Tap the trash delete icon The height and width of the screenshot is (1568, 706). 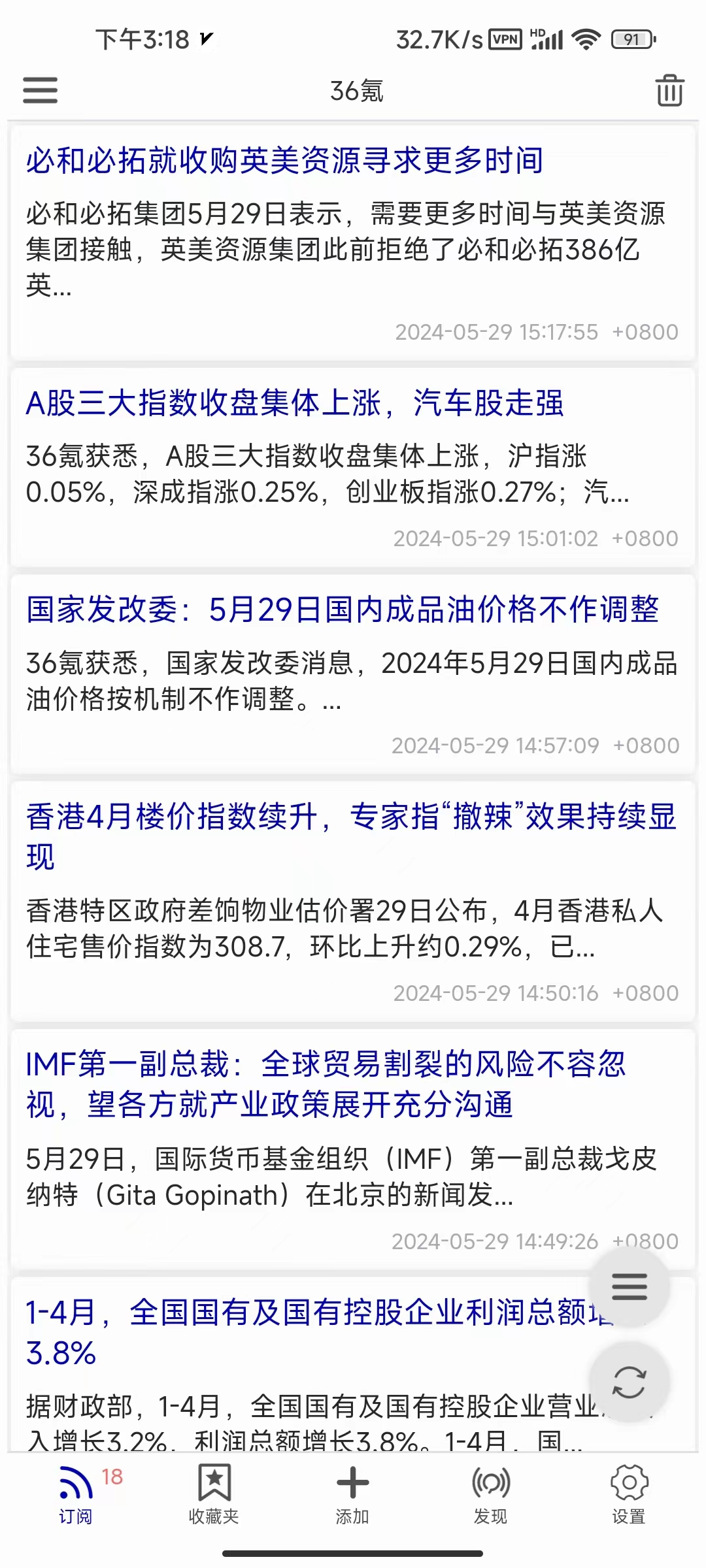click(x=669, y=90)
